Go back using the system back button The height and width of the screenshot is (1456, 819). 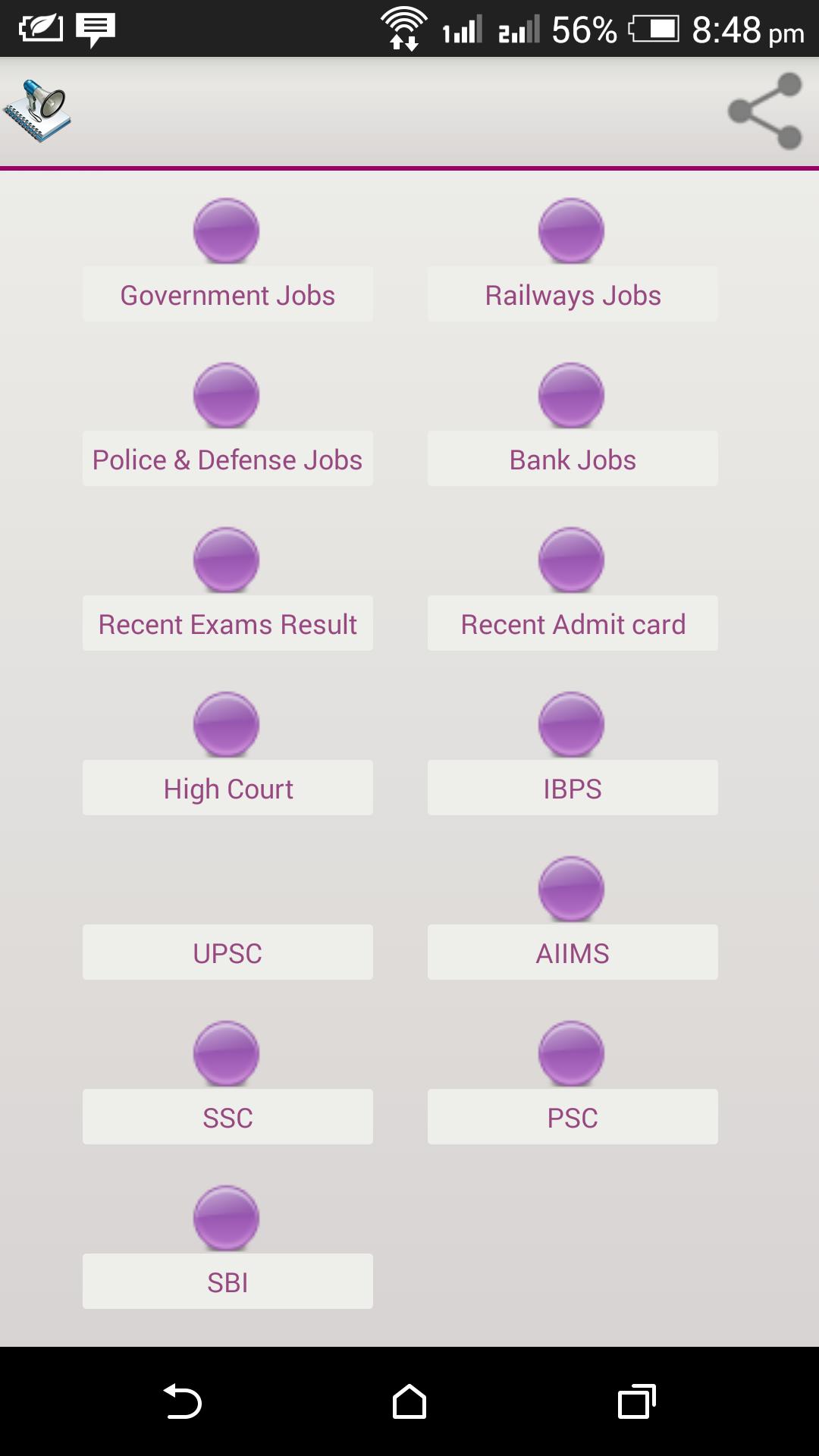pyautogui.click(x=182, y=1401)
